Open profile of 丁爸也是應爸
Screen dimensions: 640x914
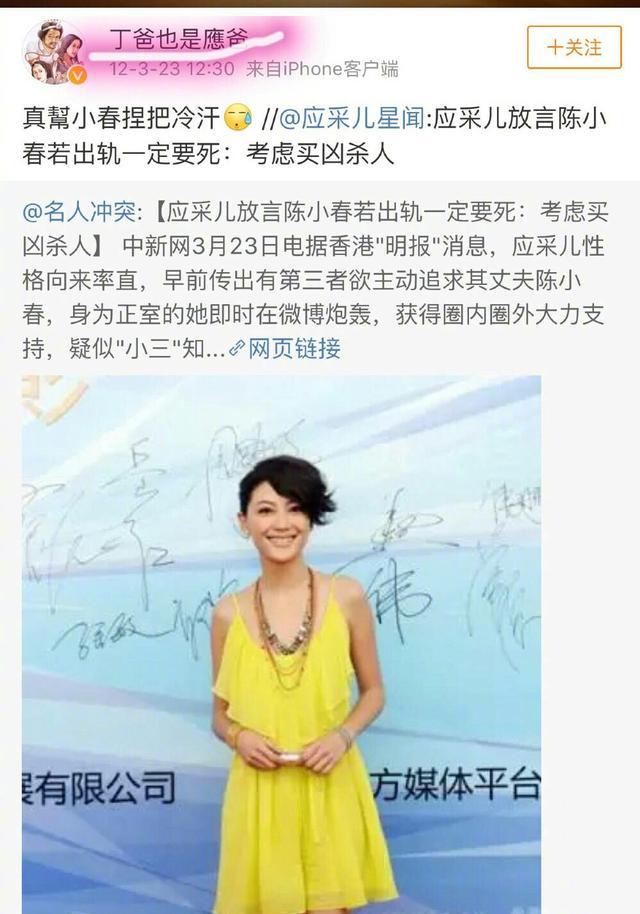tap(178, 40)
